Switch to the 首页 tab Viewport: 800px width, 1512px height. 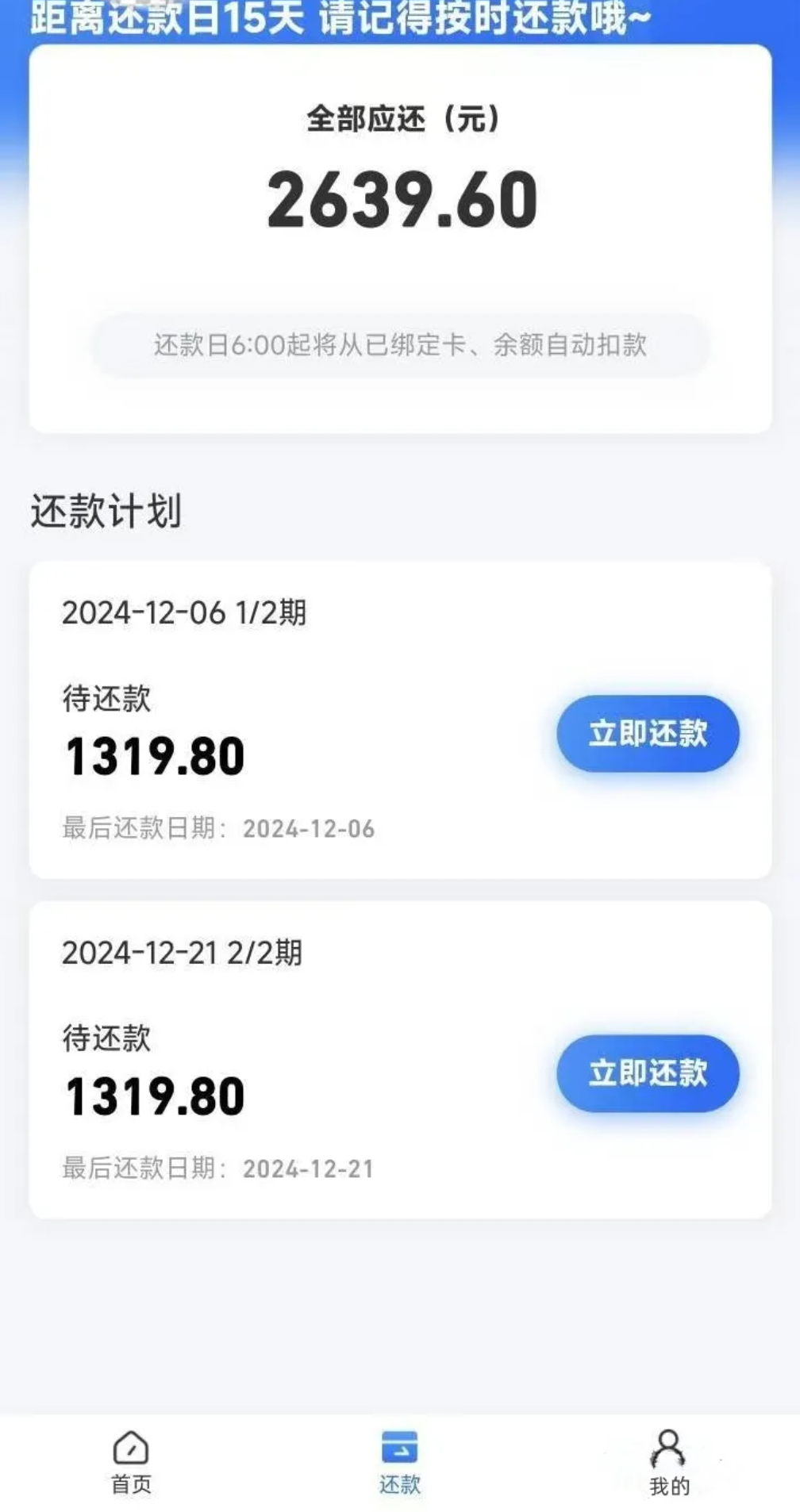[131, 1464]
